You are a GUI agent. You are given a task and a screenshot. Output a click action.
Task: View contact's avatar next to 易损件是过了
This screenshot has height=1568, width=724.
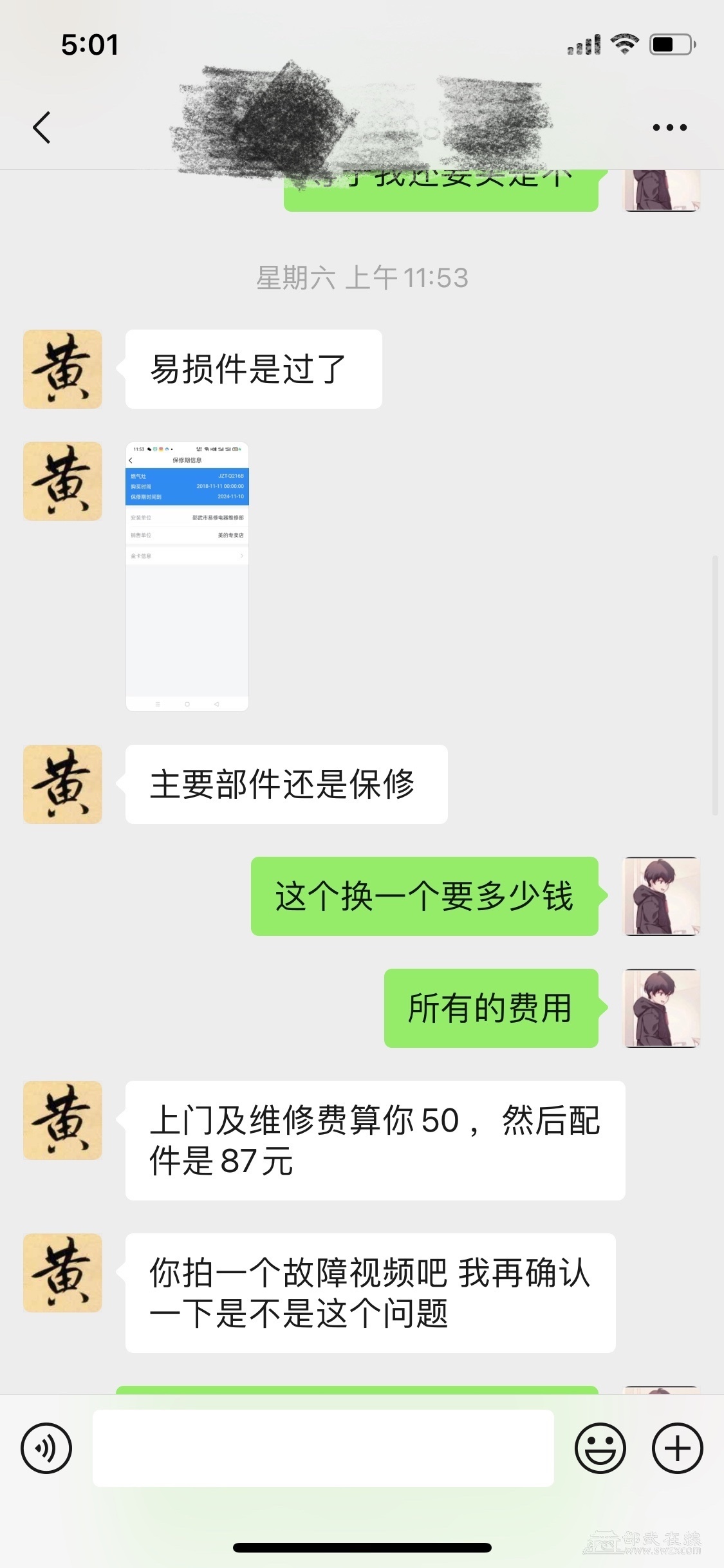pos(62,369)
